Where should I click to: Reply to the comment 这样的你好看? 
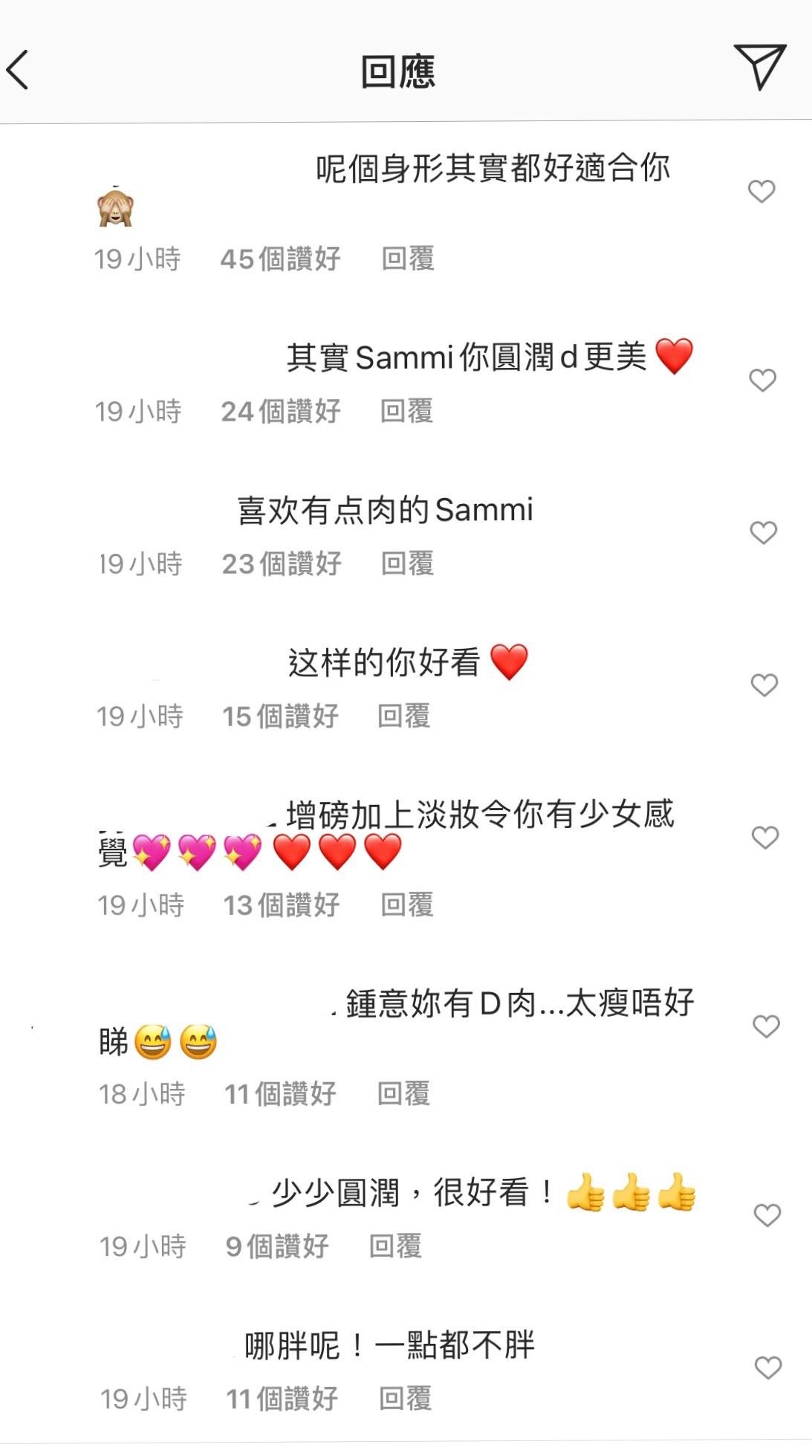pos(404,716)
